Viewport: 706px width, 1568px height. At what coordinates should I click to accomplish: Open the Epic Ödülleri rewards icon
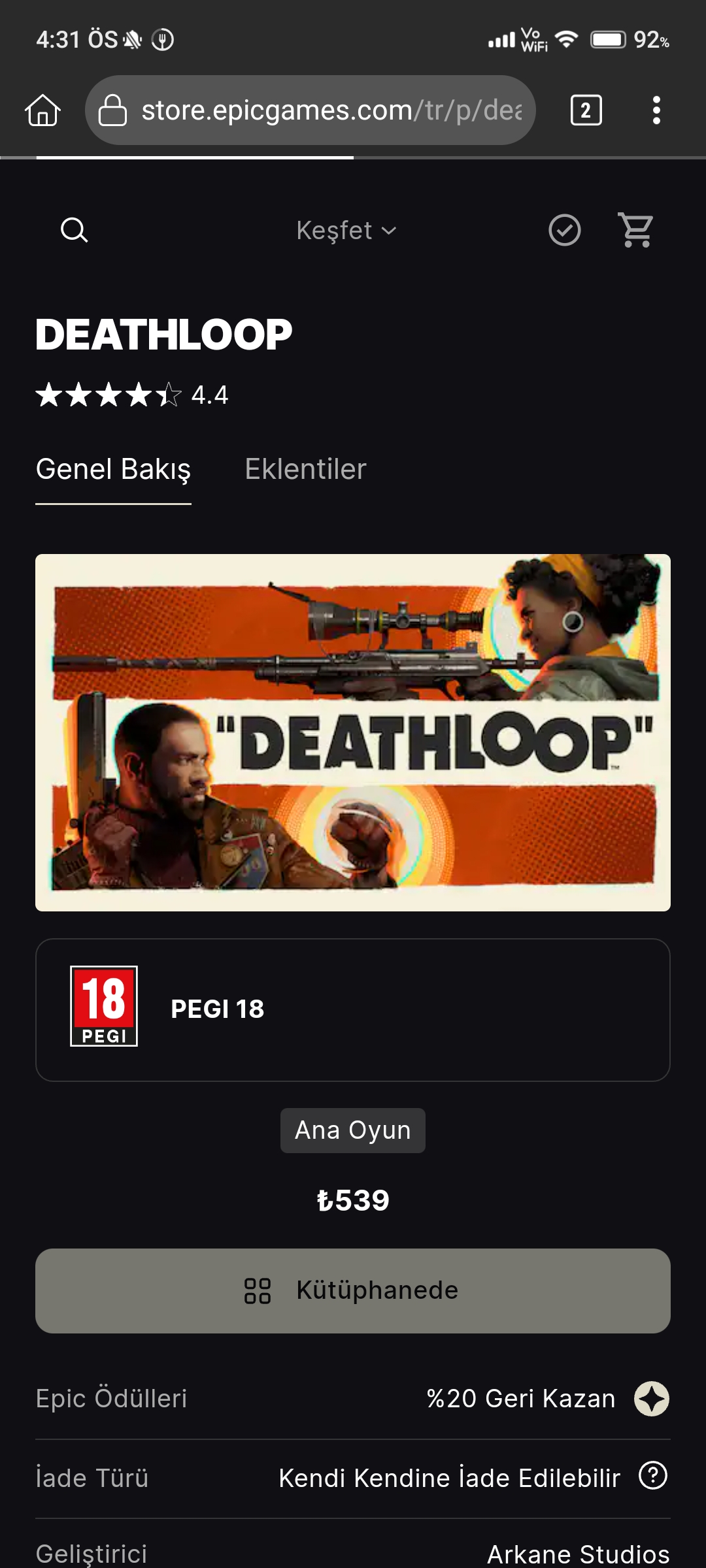pos(652,1399)
